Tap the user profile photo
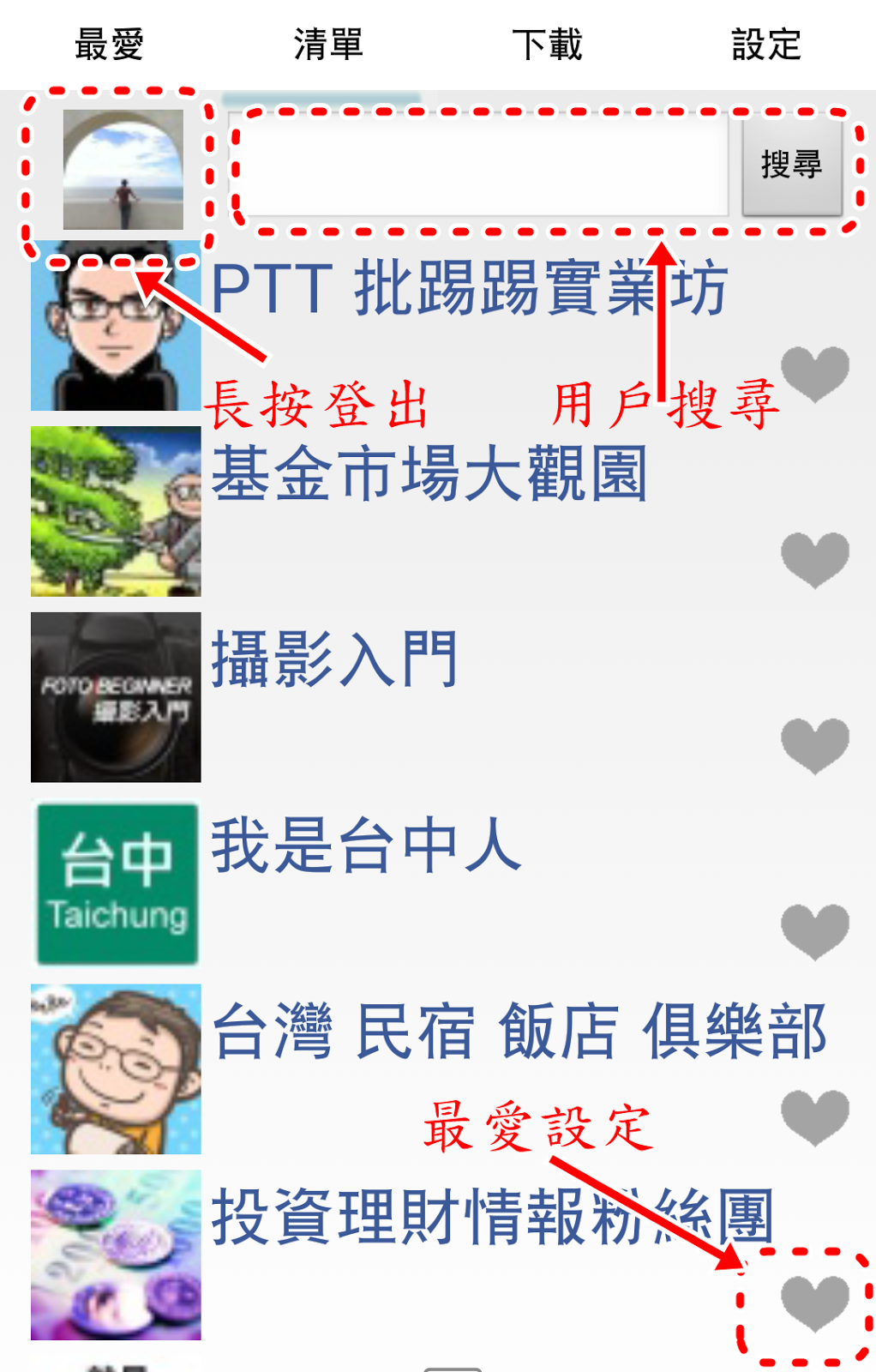This screenshot has width=876, height=1372. [x=123, y=169]
